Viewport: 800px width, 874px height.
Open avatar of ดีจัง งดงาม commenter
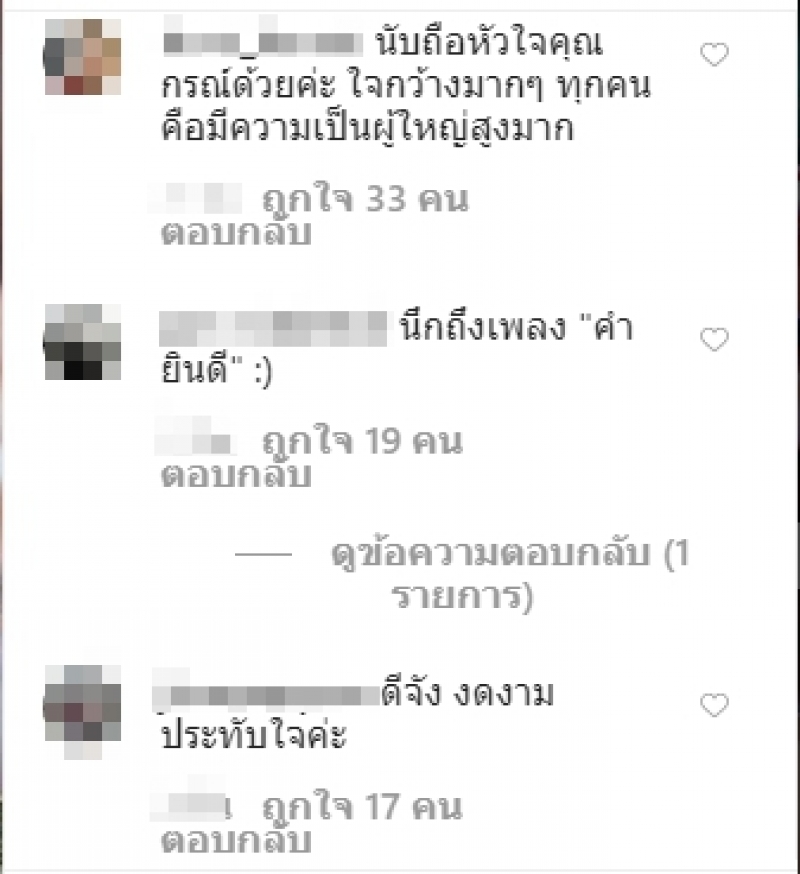(82, 706)
